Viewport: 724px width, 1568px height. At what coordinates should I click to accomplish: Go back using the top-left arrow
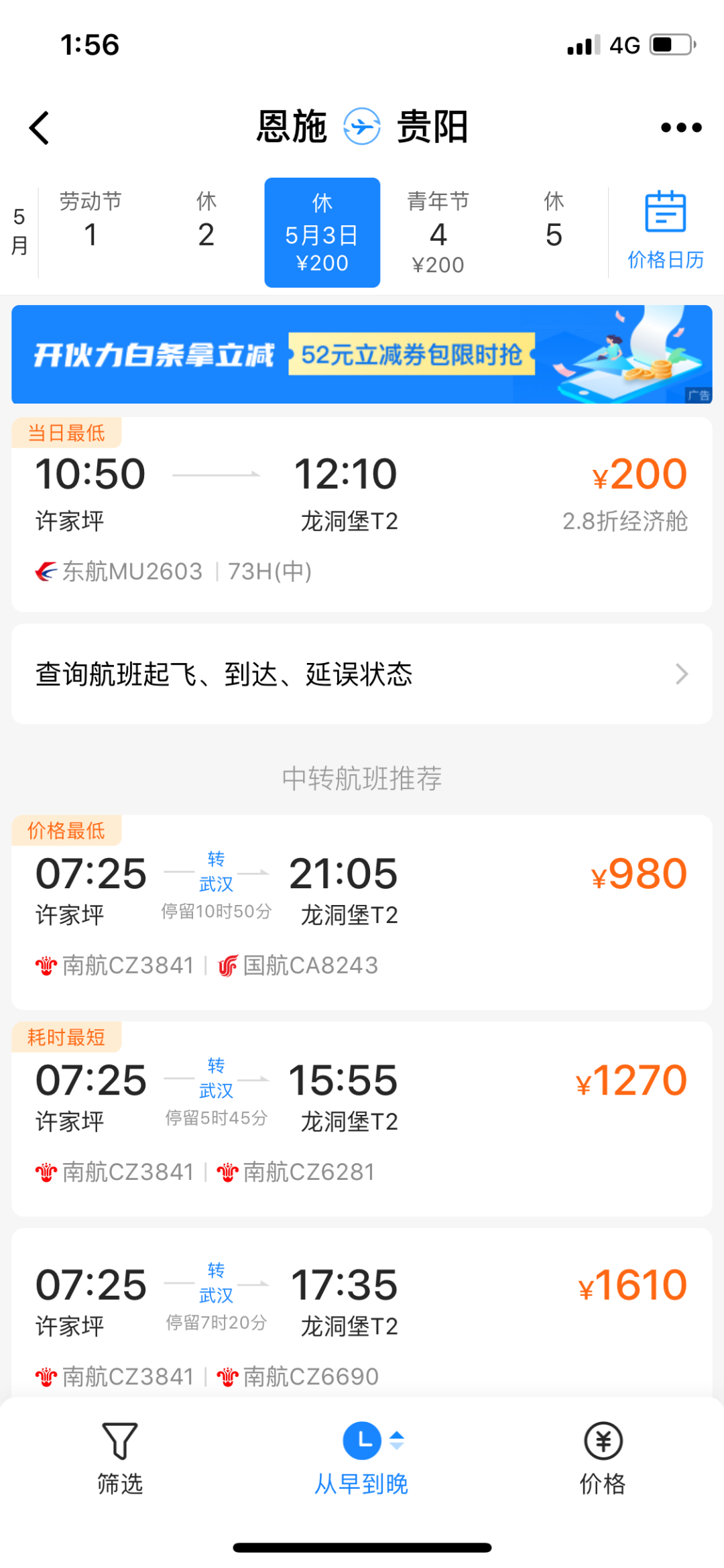point(40,127)
